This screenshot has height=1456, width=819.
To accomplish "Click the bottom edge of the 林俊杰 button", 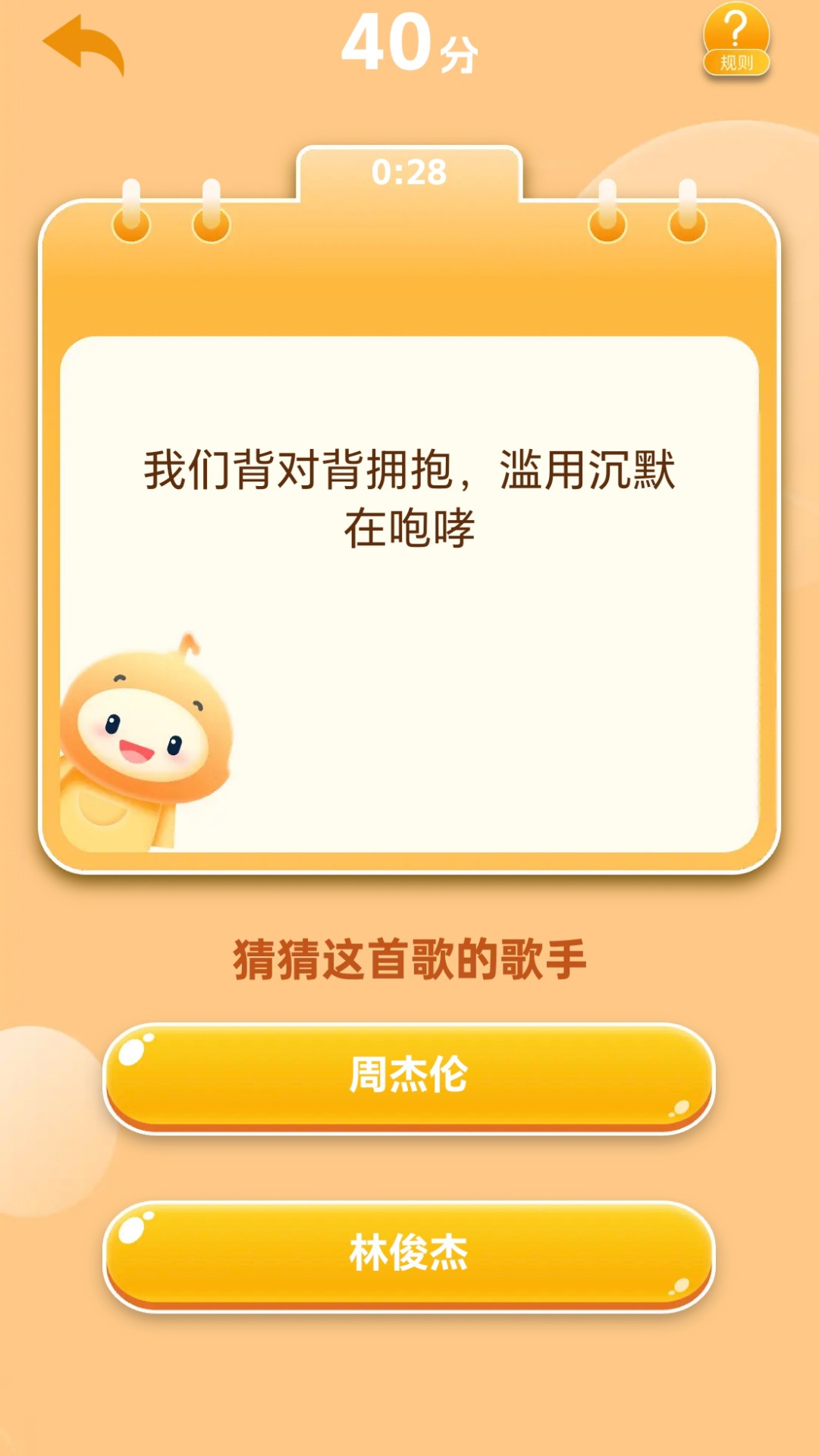I will [409, 1297].
